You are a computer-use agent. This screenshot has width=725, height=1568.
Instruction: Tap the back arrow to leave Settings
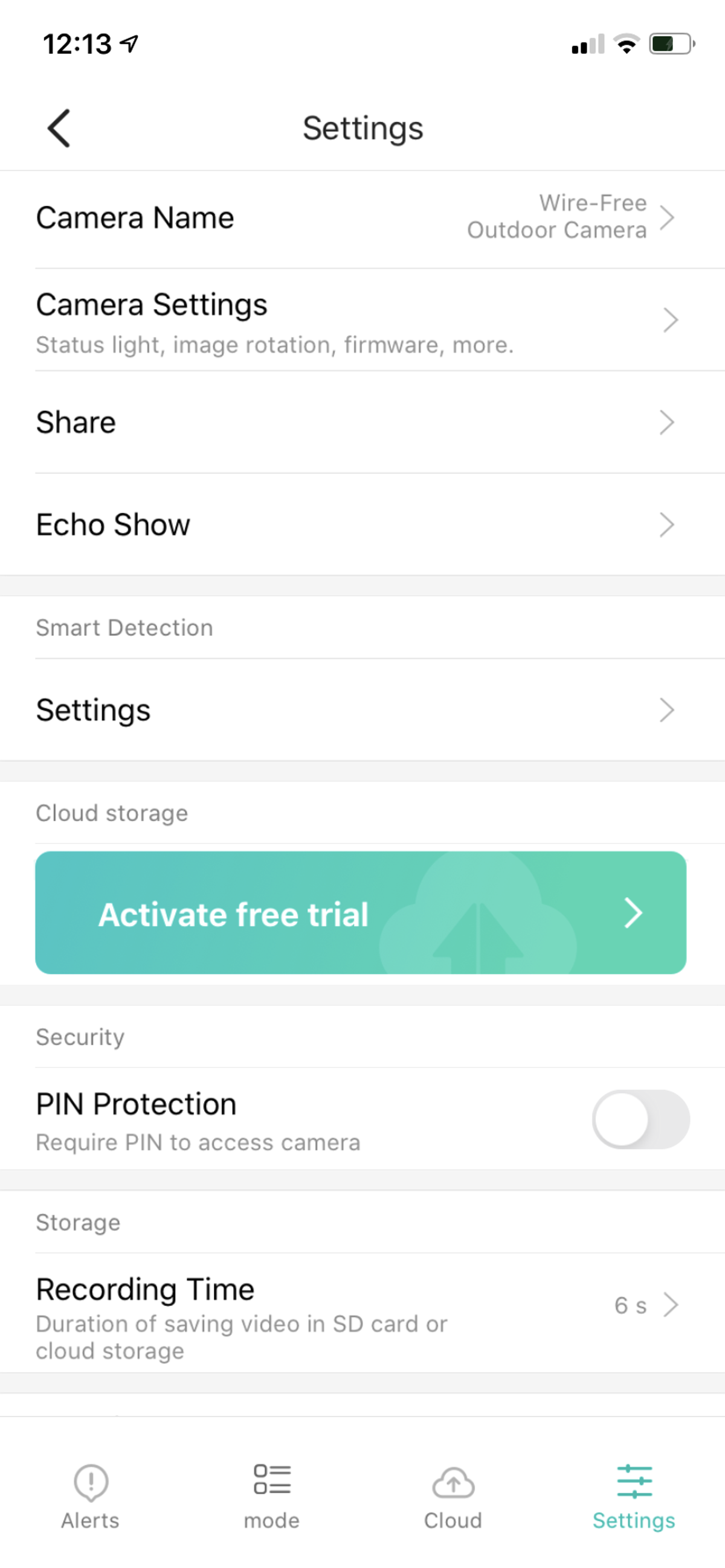pyautogui.click(x=60, y=129)
